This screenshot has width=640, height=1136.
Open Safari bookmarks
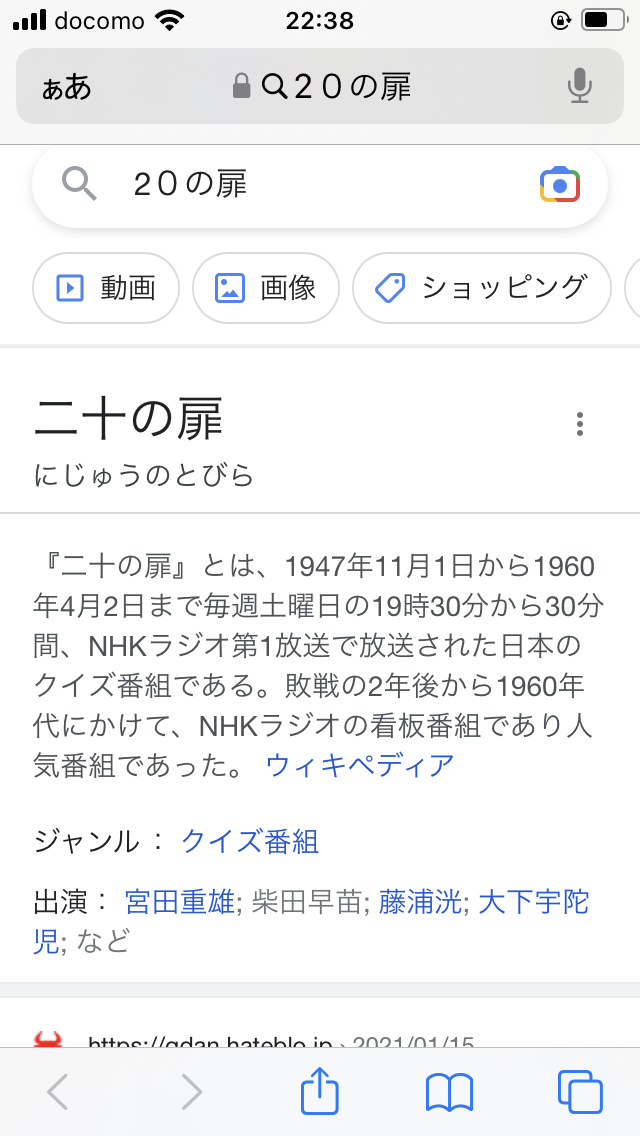tap(449, 1092)
